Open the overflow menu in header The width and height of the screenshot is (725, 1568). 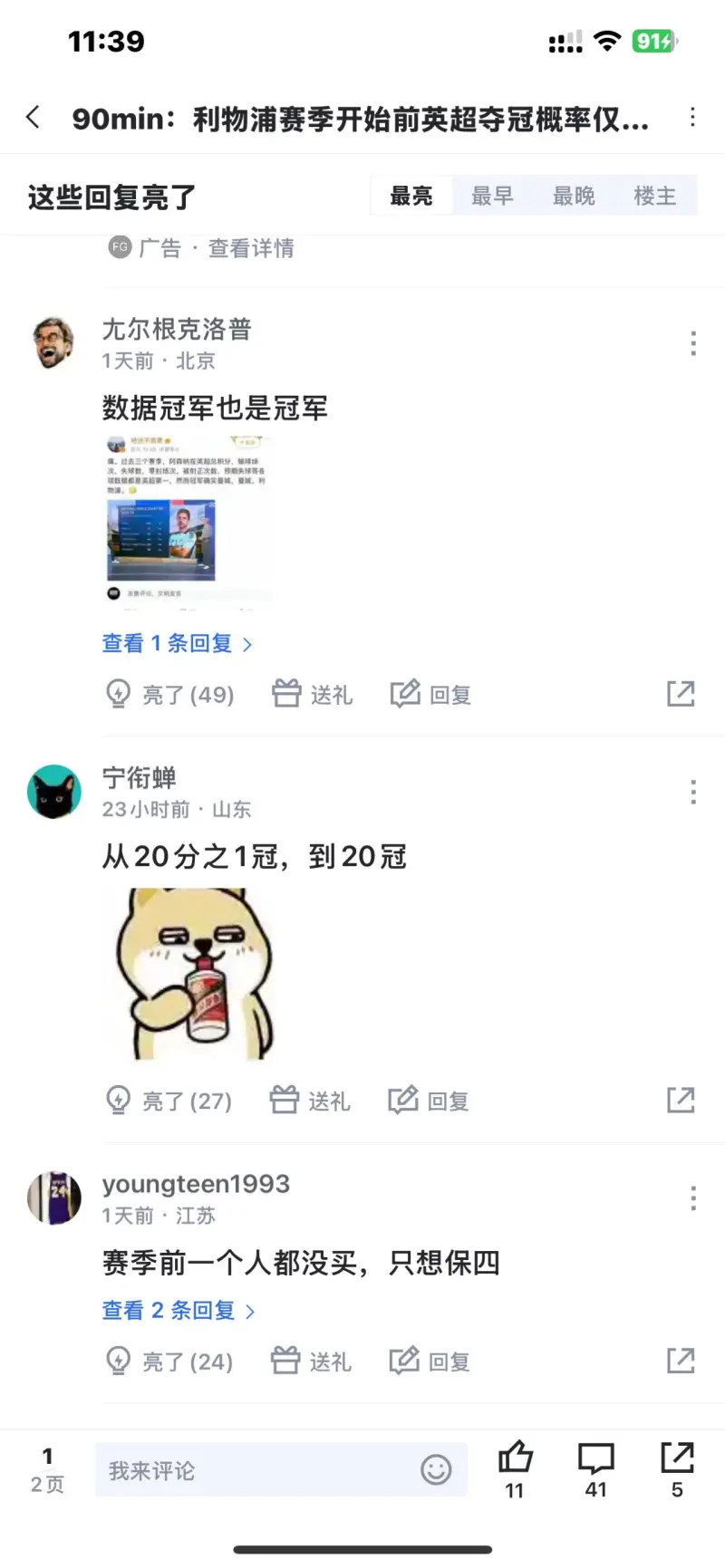[x=692, y=117]
